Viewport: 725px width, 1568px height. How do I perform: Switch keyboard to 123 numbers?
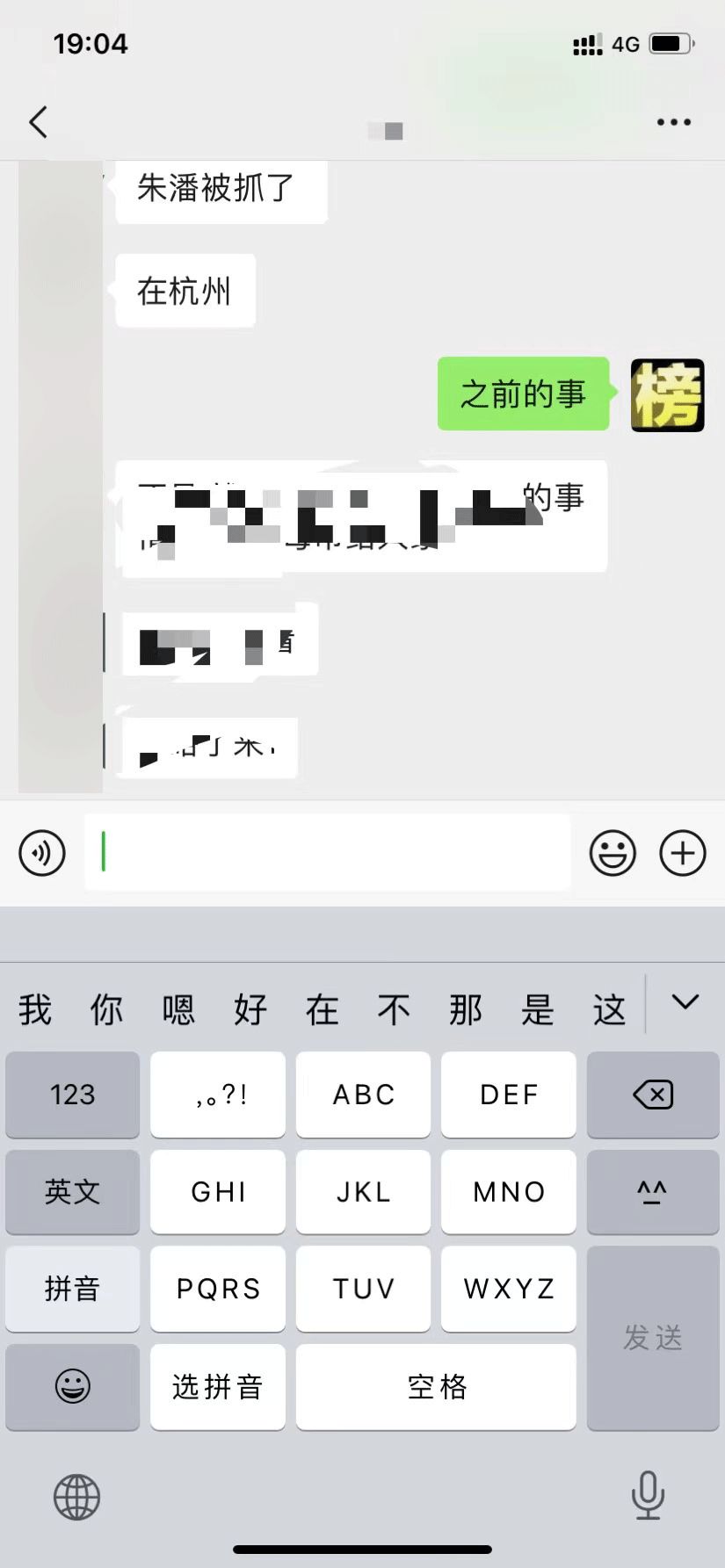(x=72, y=1095)
